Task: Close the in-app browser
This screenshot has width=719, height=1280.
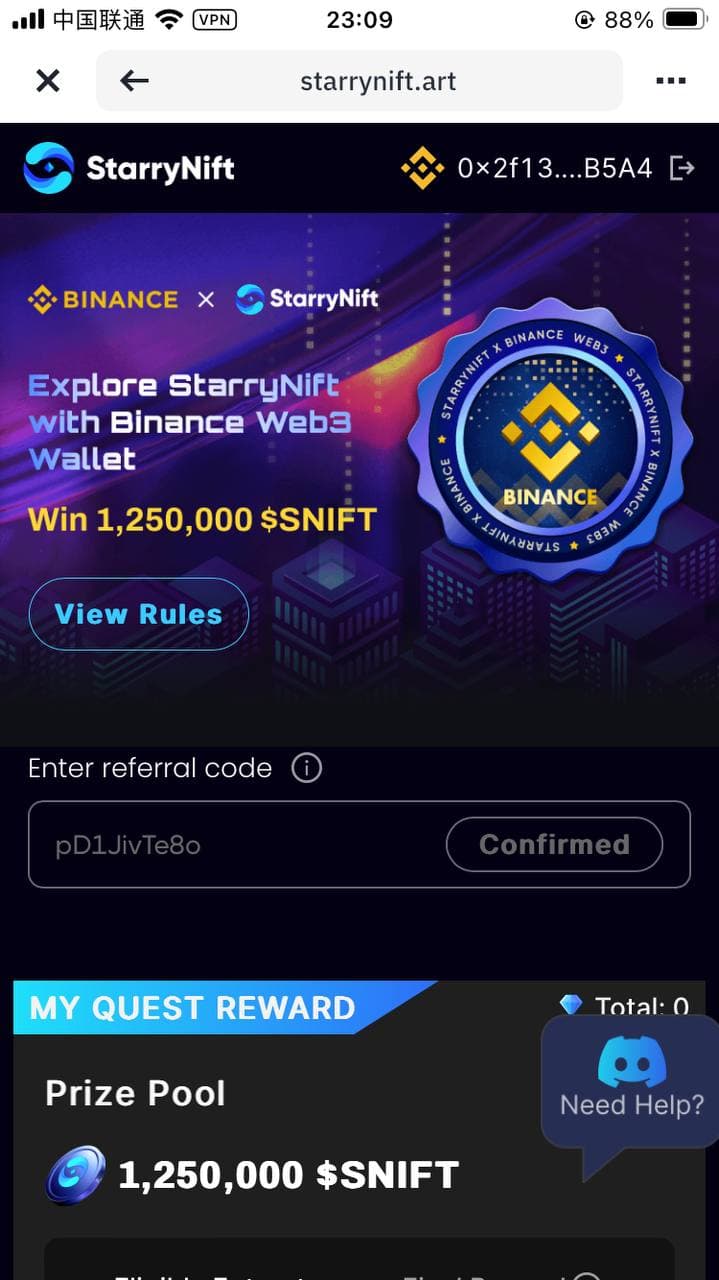Action: pyautogui.click(x=47, y=81)
